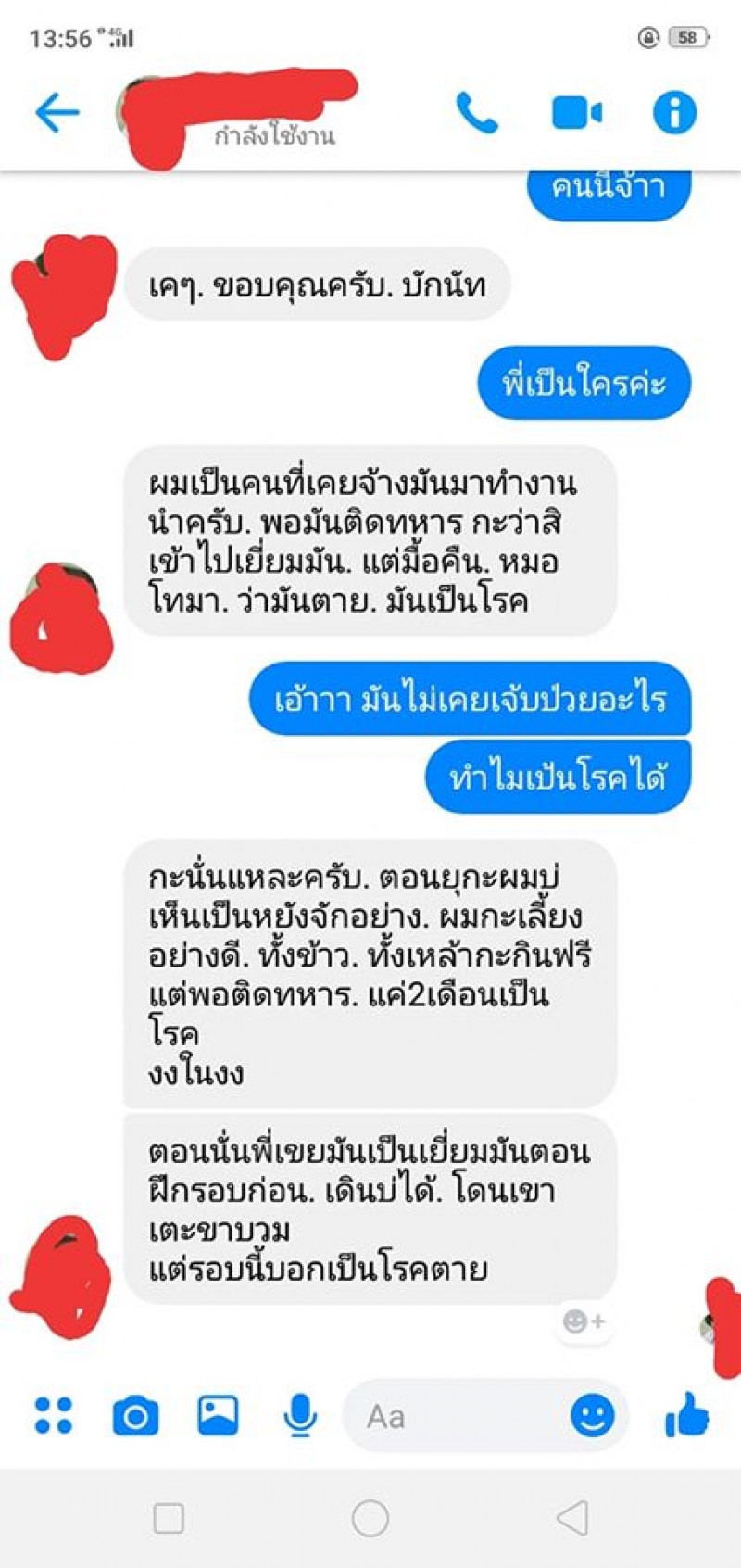741x1568 pixels.
Task: Focus the Aa message text field
Action: pyautogui.click(x=454, y=1416)
